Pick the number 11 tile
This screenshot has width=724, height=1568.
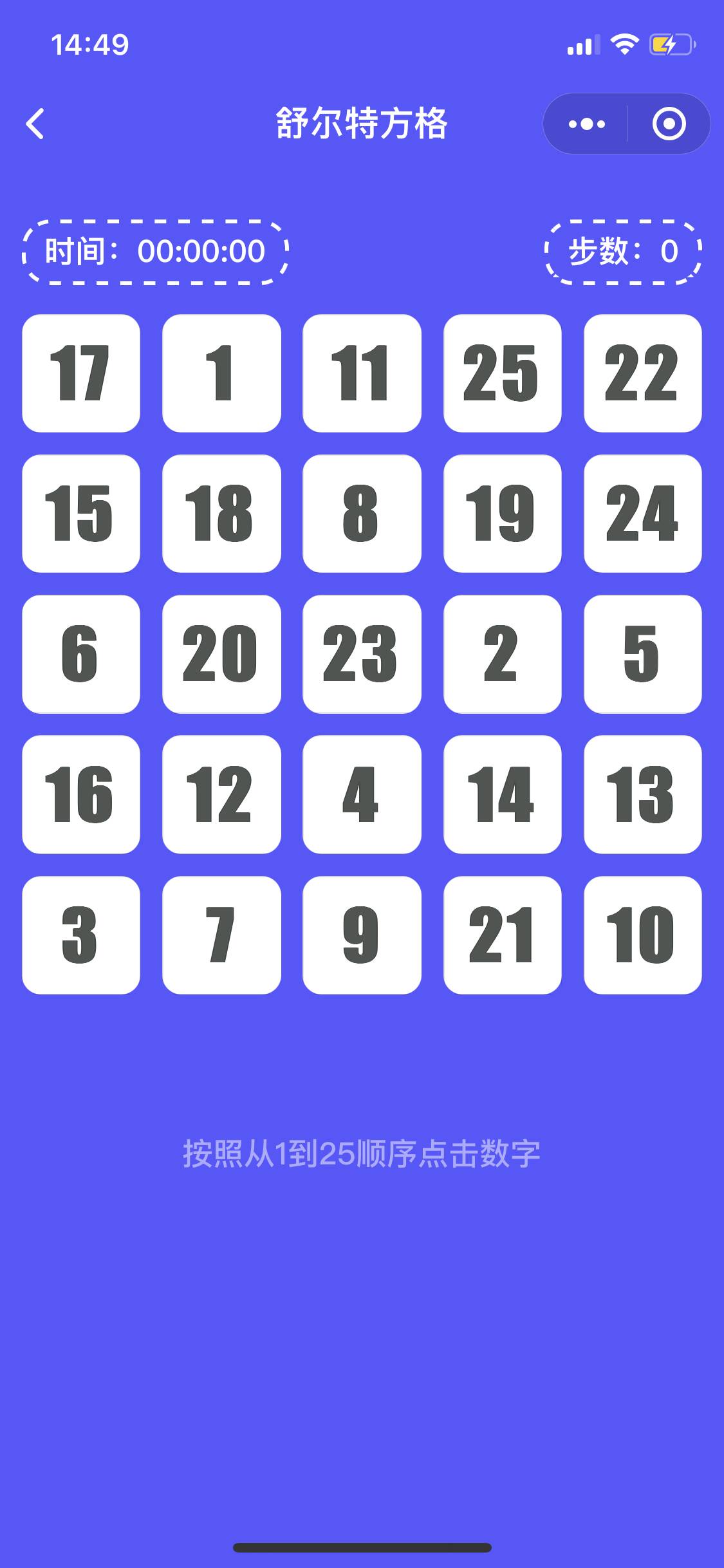pos(362,373)
